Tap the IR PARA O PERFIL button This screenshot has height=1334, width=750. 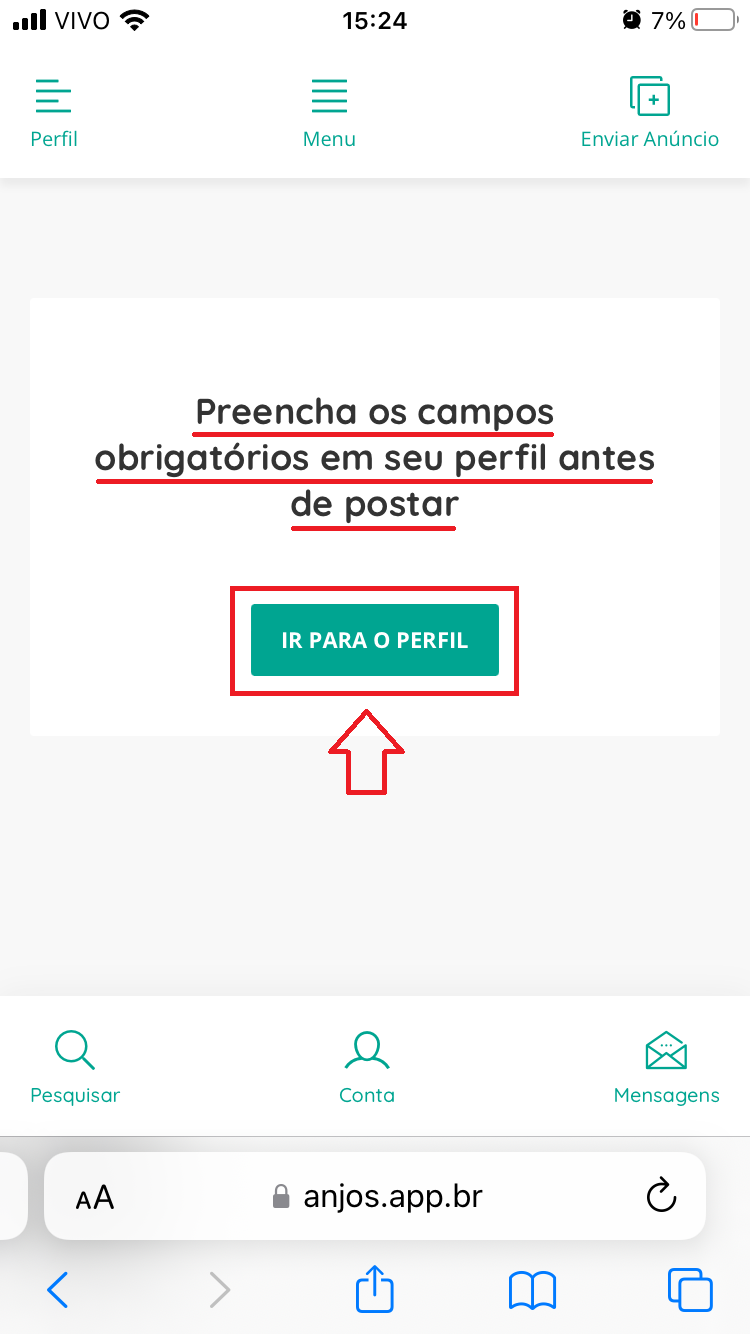click(x=375, y=640)
